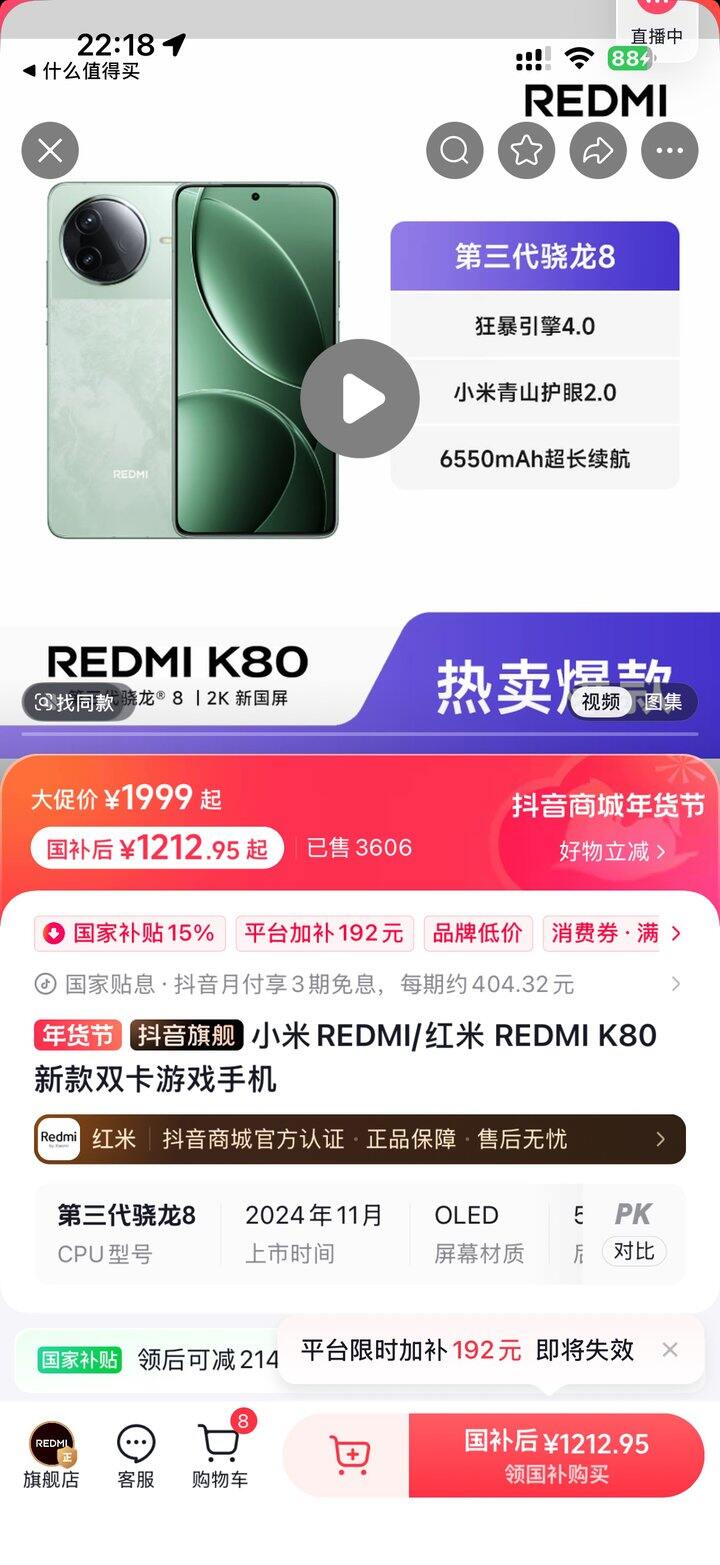Open 好物立减 promotion link

[x=612, y=852]
